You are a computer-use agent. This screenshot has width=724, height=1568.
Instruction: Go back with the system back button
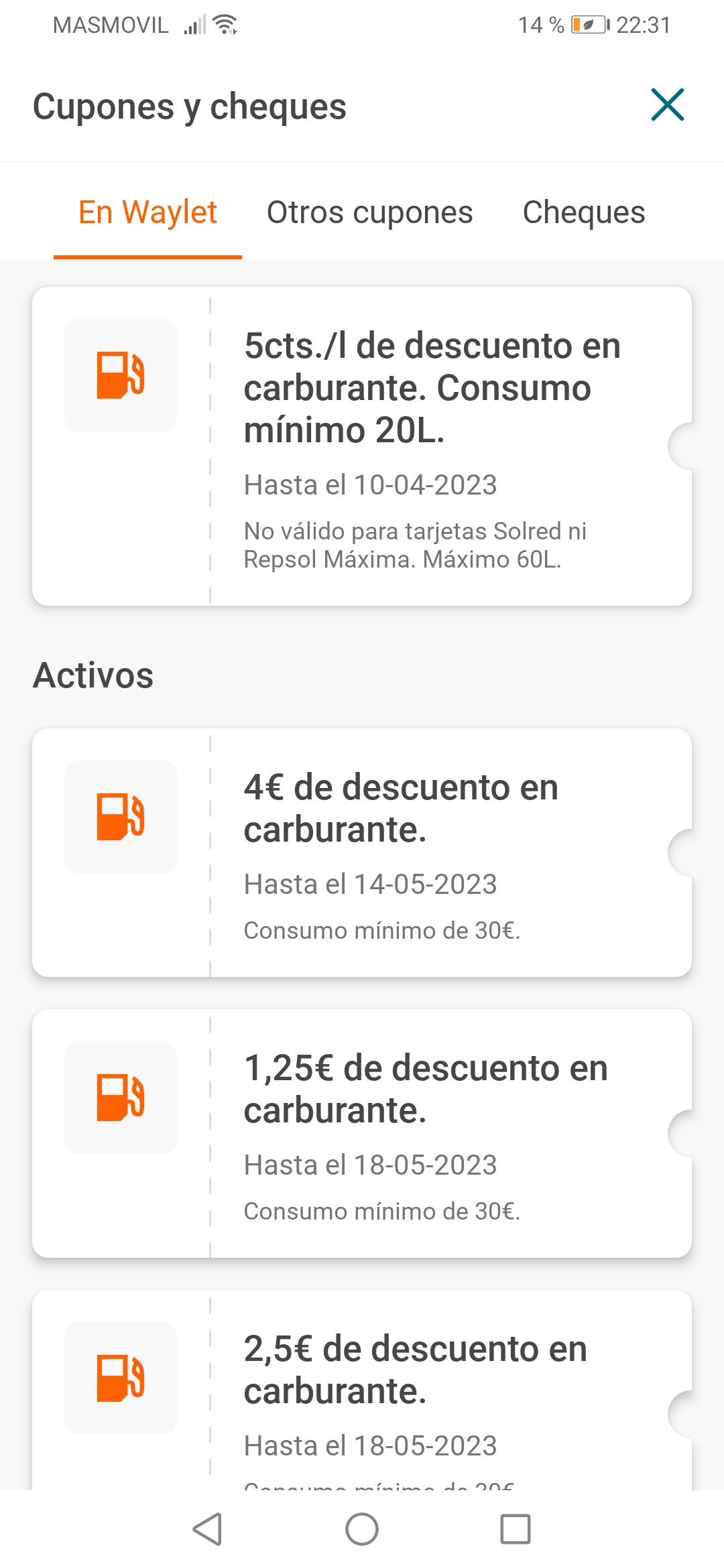coord(207,1529)
